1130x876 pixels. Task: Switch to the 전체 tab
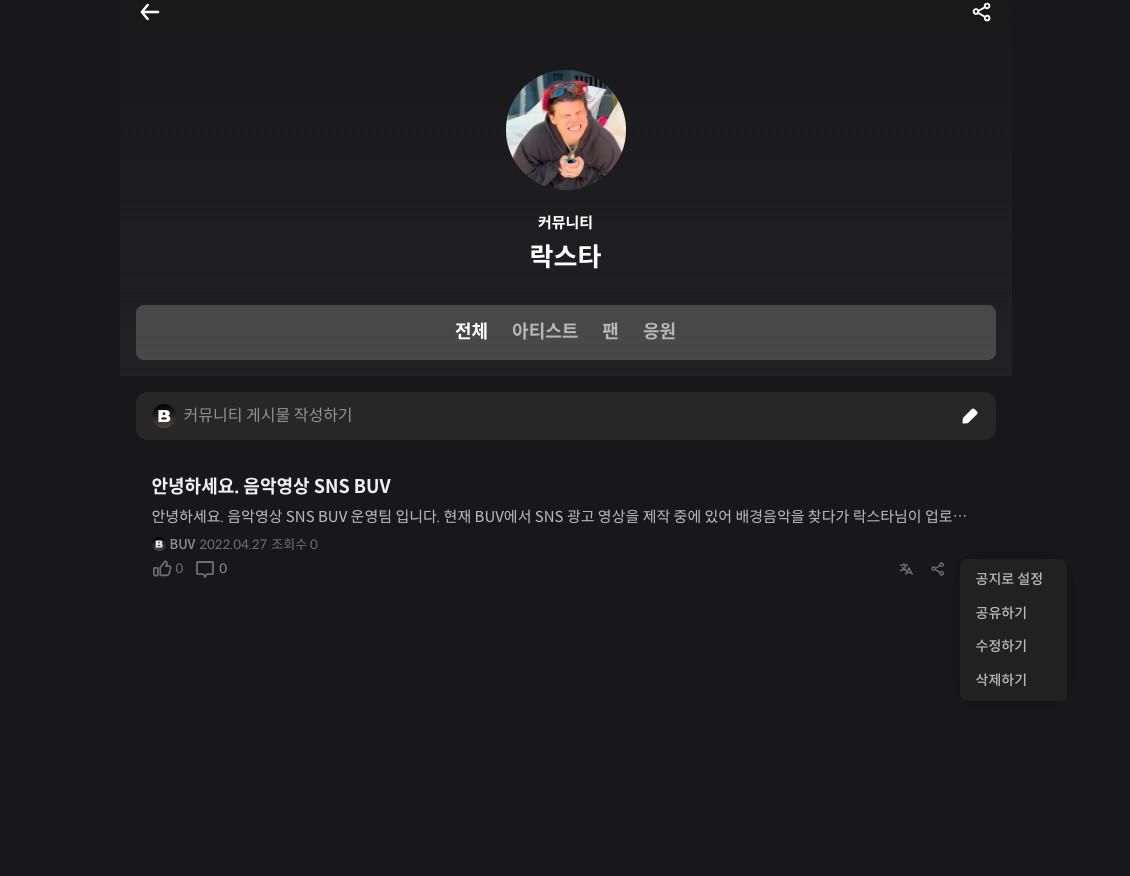tap(471, 331)
